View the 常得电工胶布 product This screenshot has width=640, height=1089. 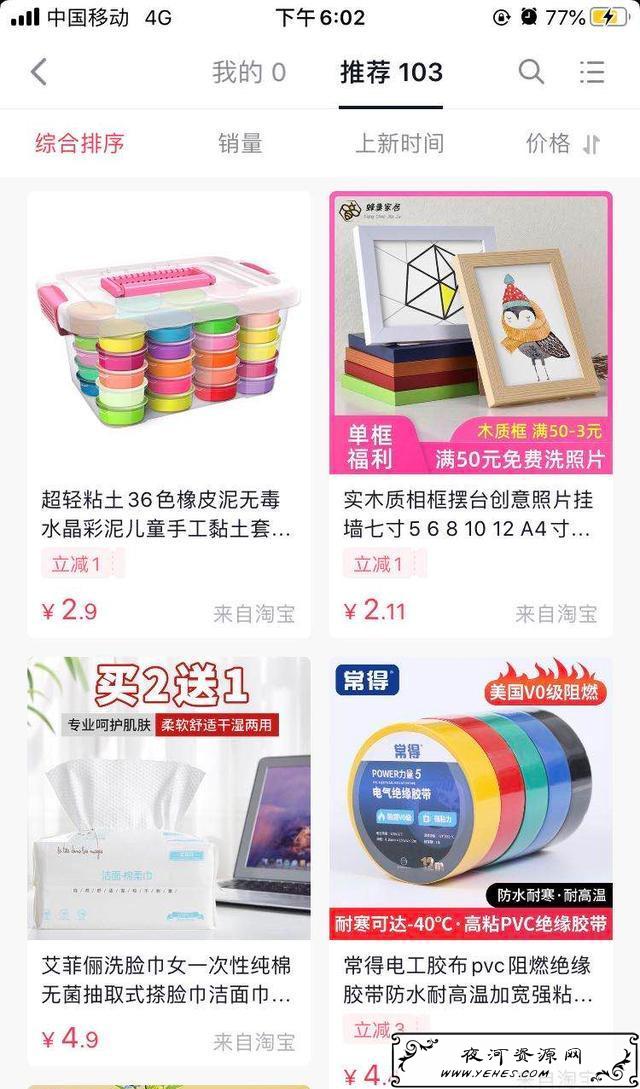pos(471,861)
